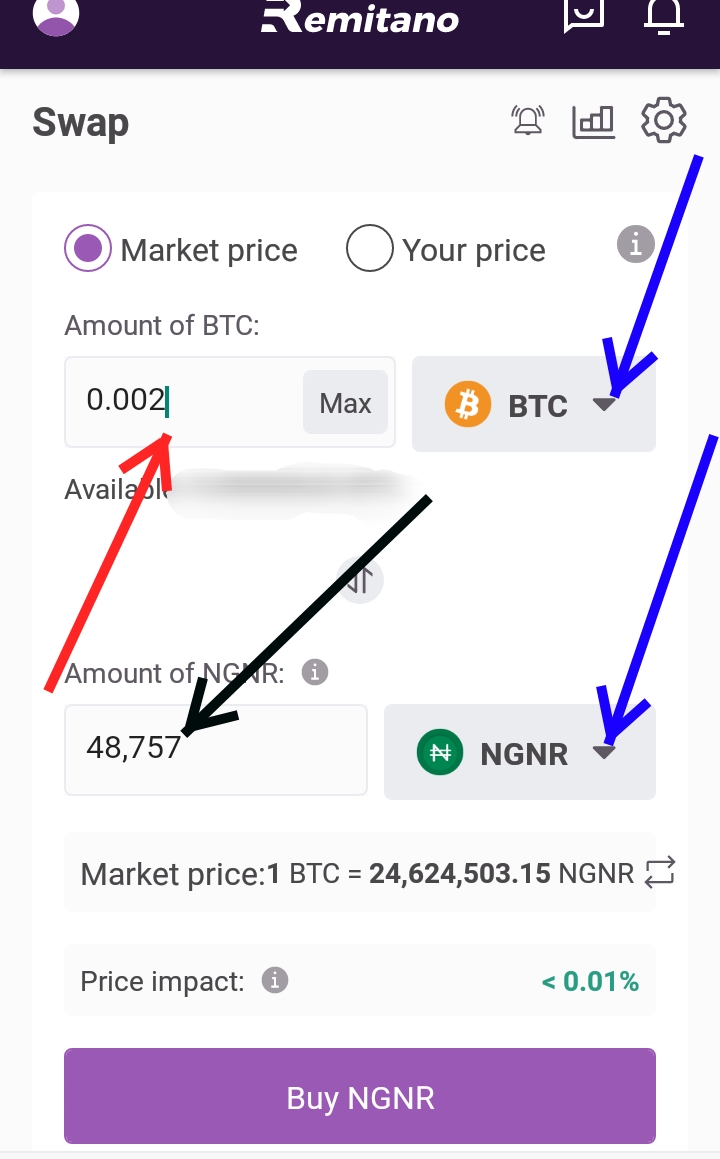The height and width of the screenshot is (1159, 720).
Task: Show info about Price impact
Action: 275,980
